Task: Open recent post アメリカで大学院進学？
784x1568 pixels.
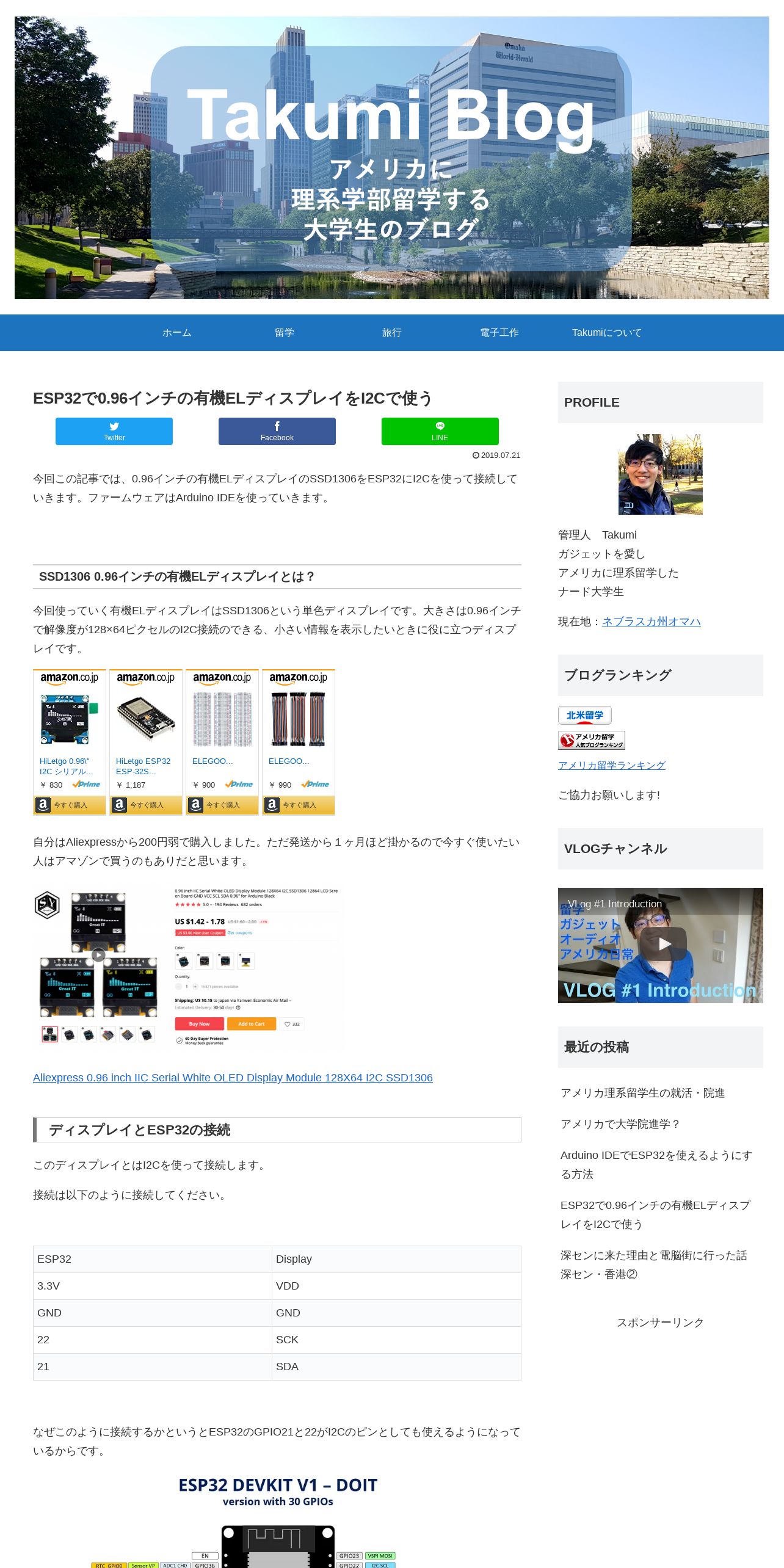Action: [x=620, y=1124]
